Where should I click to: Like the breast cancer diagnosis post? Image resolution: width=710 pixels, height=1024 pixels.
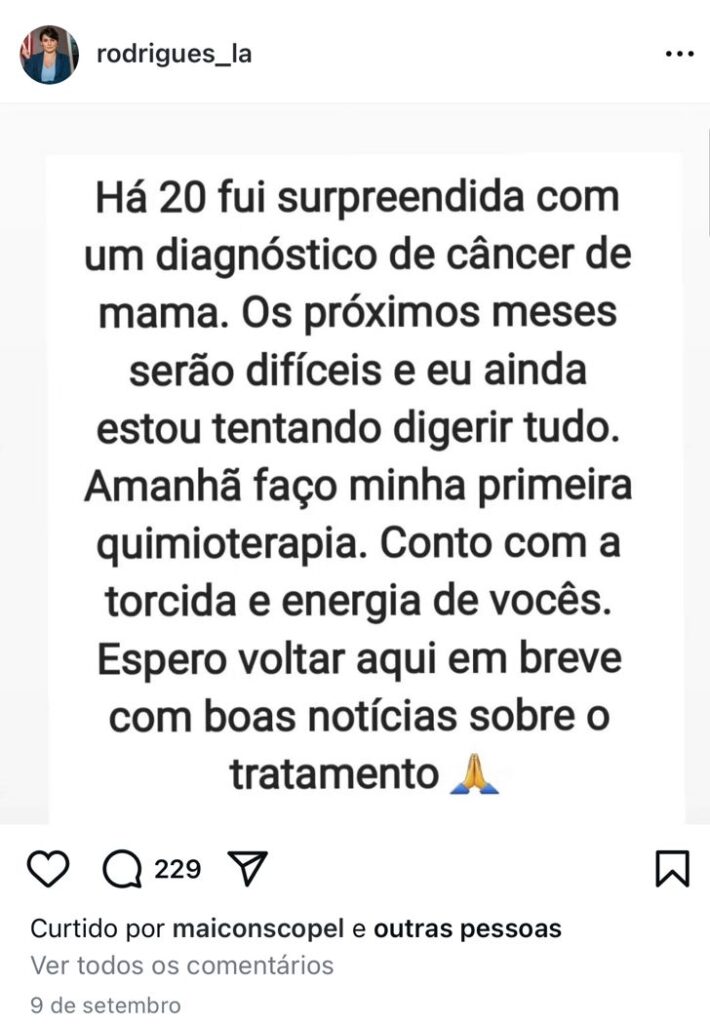point(48,868)
